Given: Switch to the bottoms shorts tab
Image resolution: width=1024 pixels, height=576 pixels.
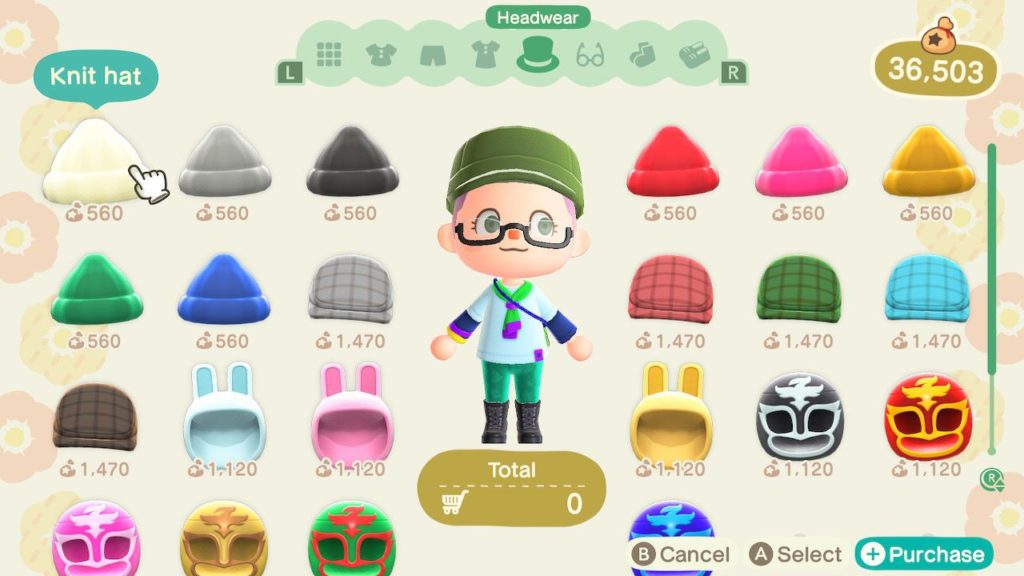Looking at the screenshot, I should [433, 54].
